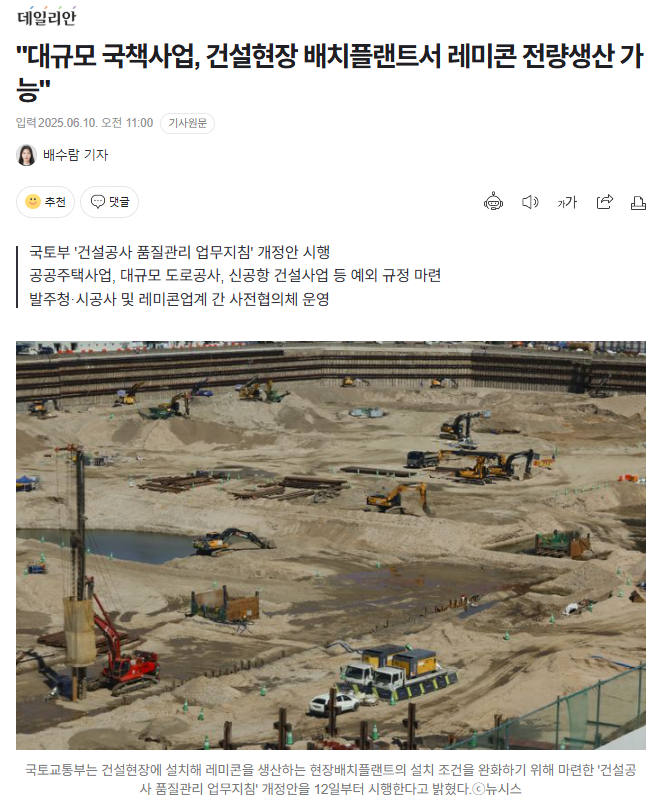Tap the 추천 recommend button

(x=46, y=202)
